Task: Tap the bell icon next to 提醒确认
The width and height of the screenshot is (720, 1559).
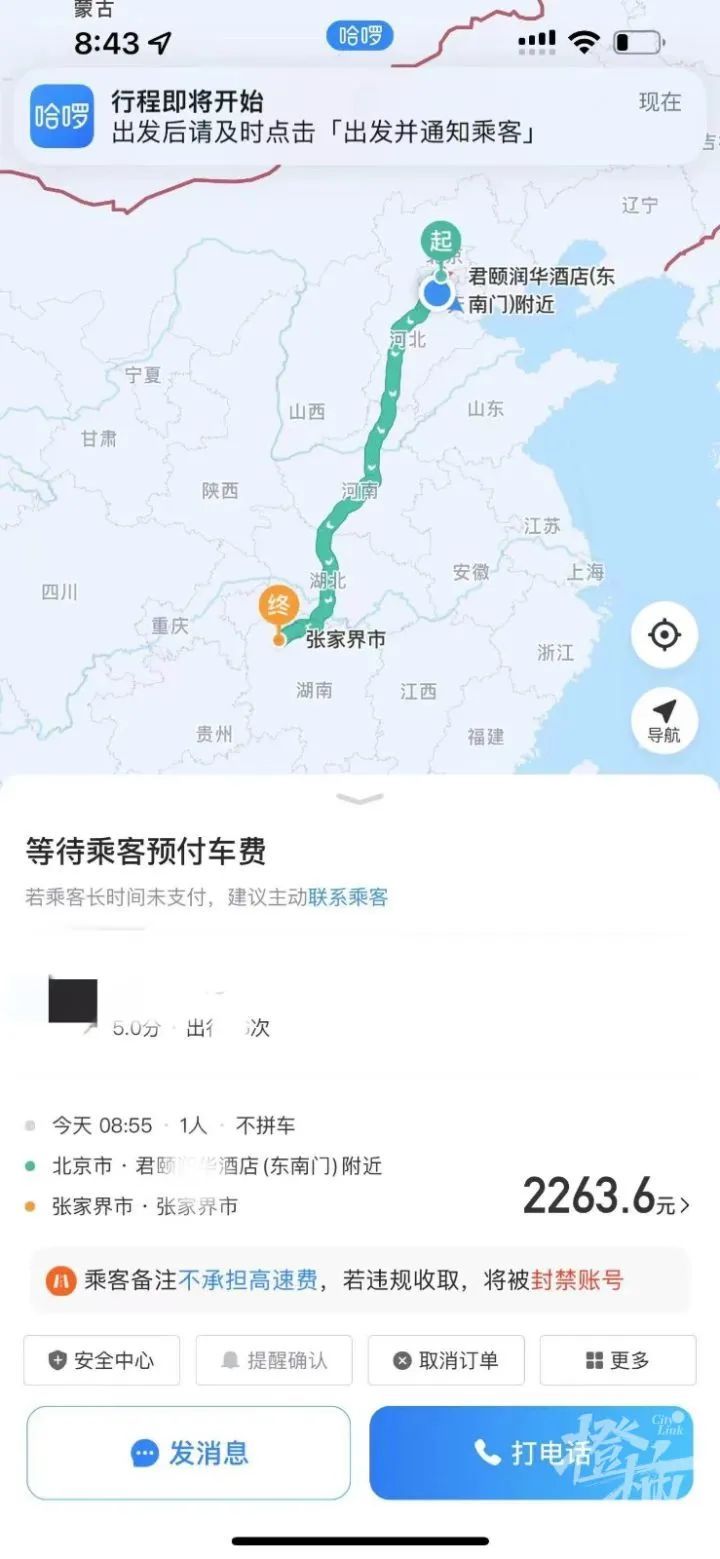Action: point(231,1360)
